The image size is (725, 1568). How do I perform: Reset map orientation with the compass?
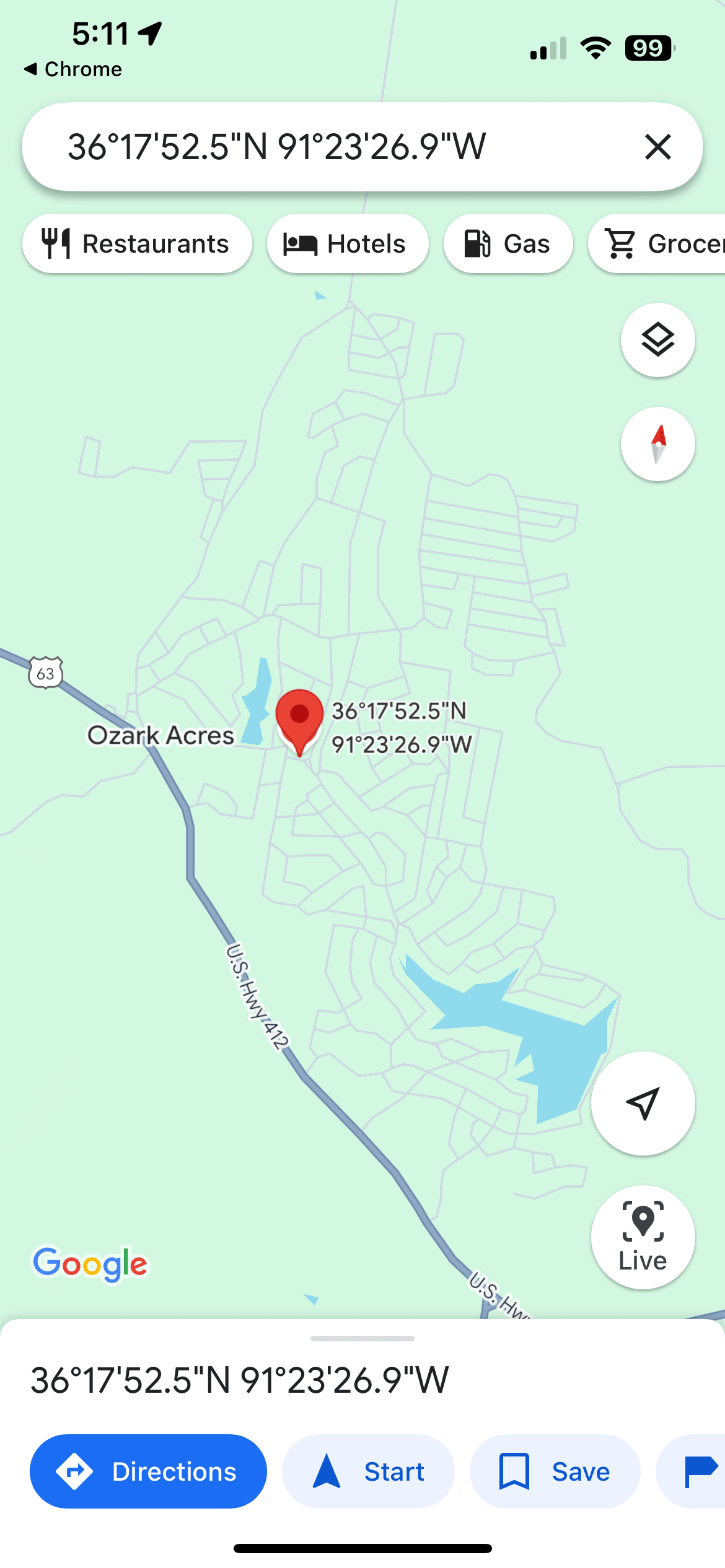657,444
